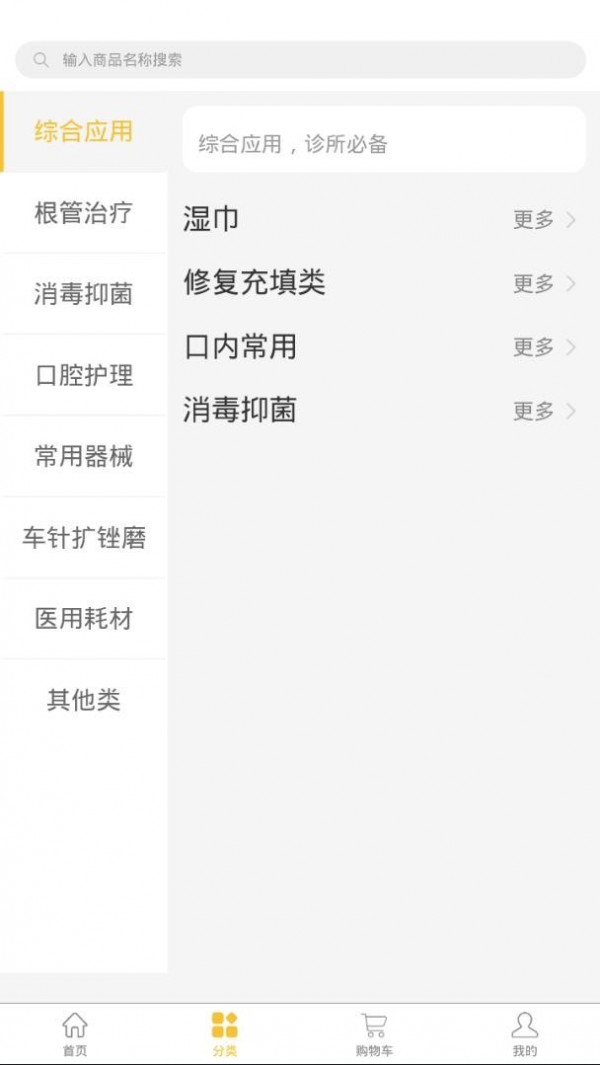The image size is (600, 1065).
Task: Select the 综合应用 category
Action: [x=84, y=132]
